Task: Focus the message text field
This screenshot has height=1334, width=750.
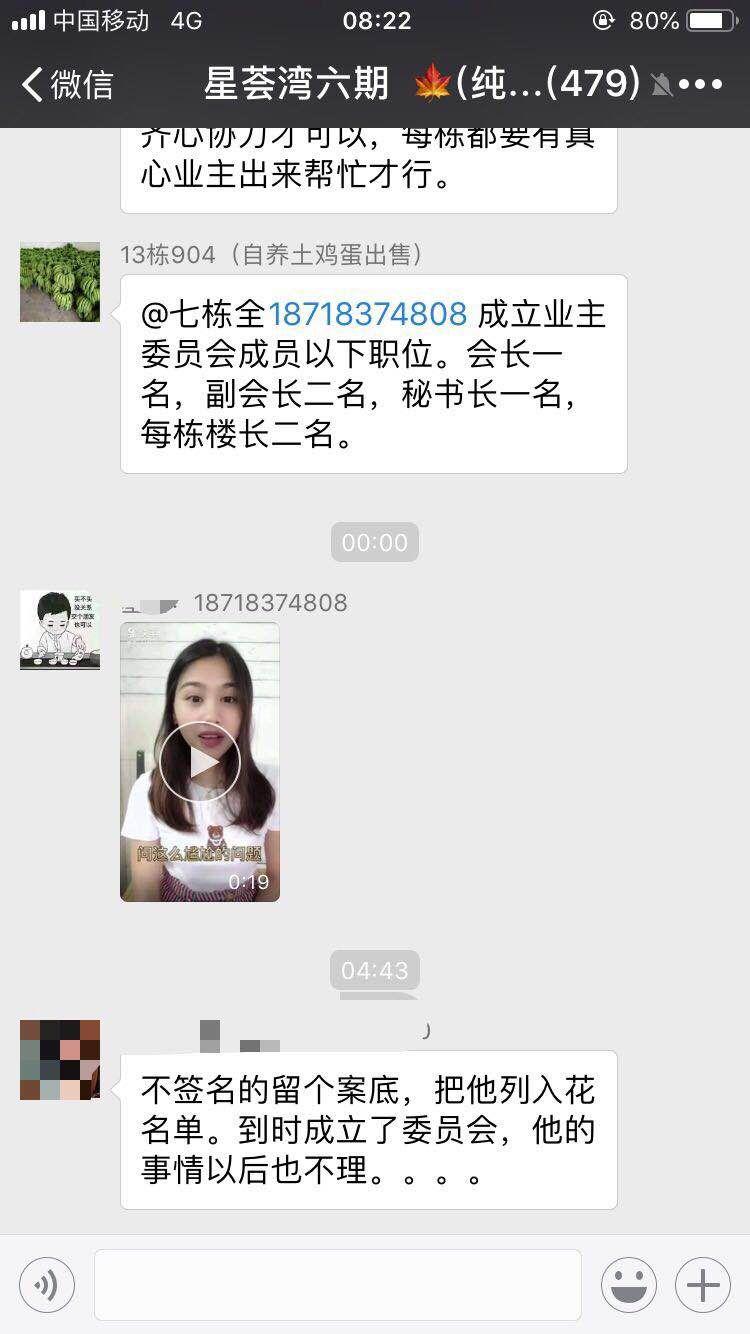Action: tap(338, 1285)
